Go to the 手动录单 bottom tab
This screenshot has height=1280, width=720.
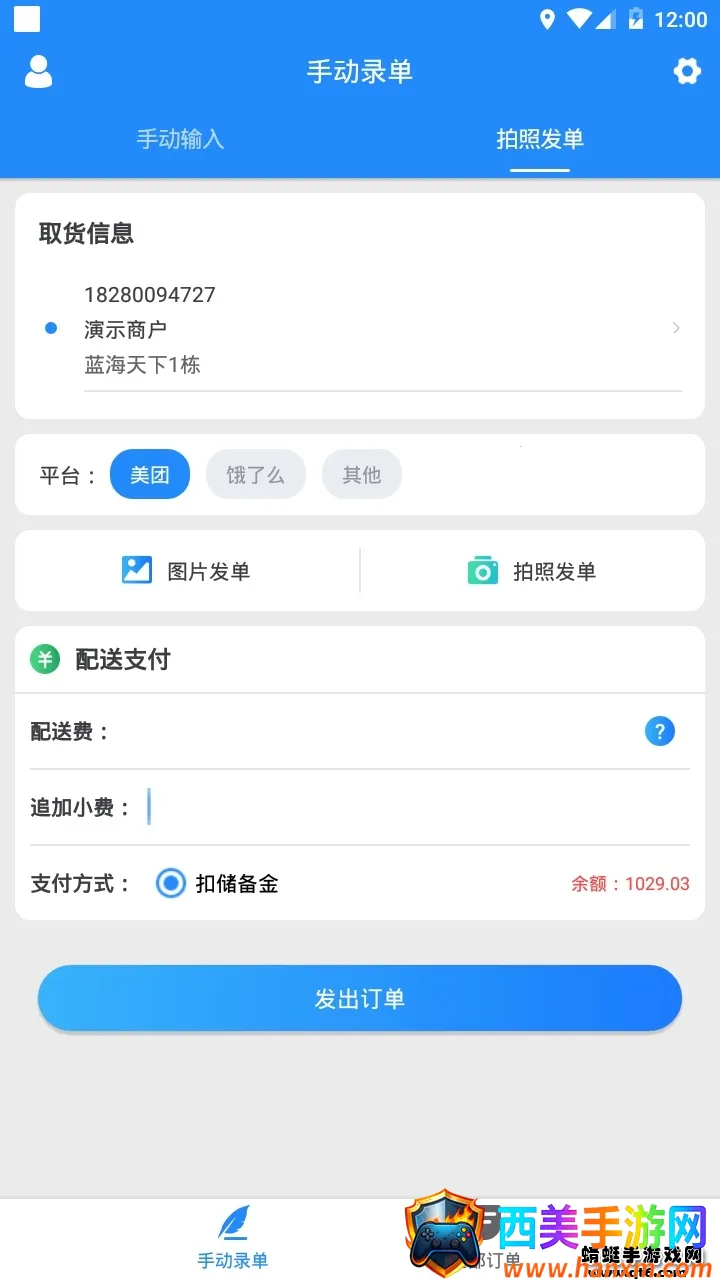(233, 1238)
